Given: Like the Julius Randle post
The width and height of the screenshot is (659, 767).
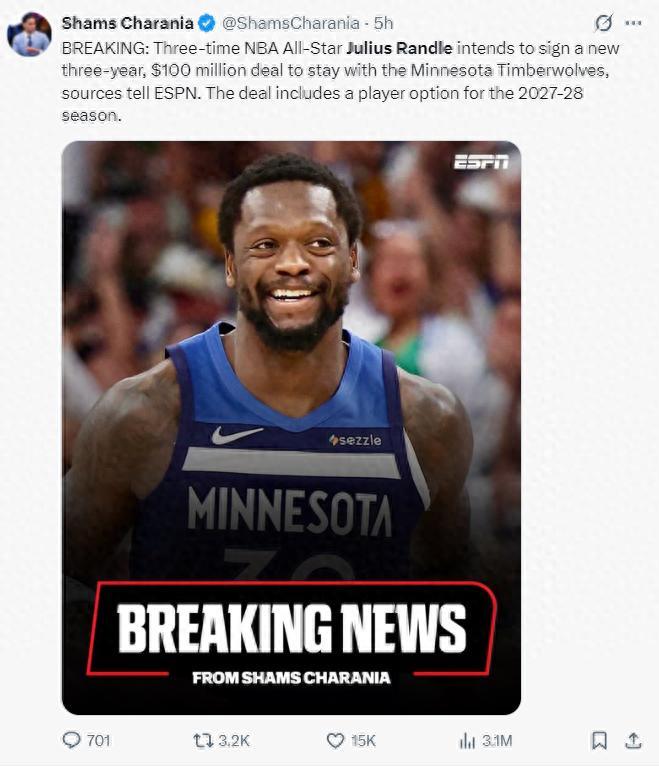Looking at the screenshot, I should tap(336, 740).
